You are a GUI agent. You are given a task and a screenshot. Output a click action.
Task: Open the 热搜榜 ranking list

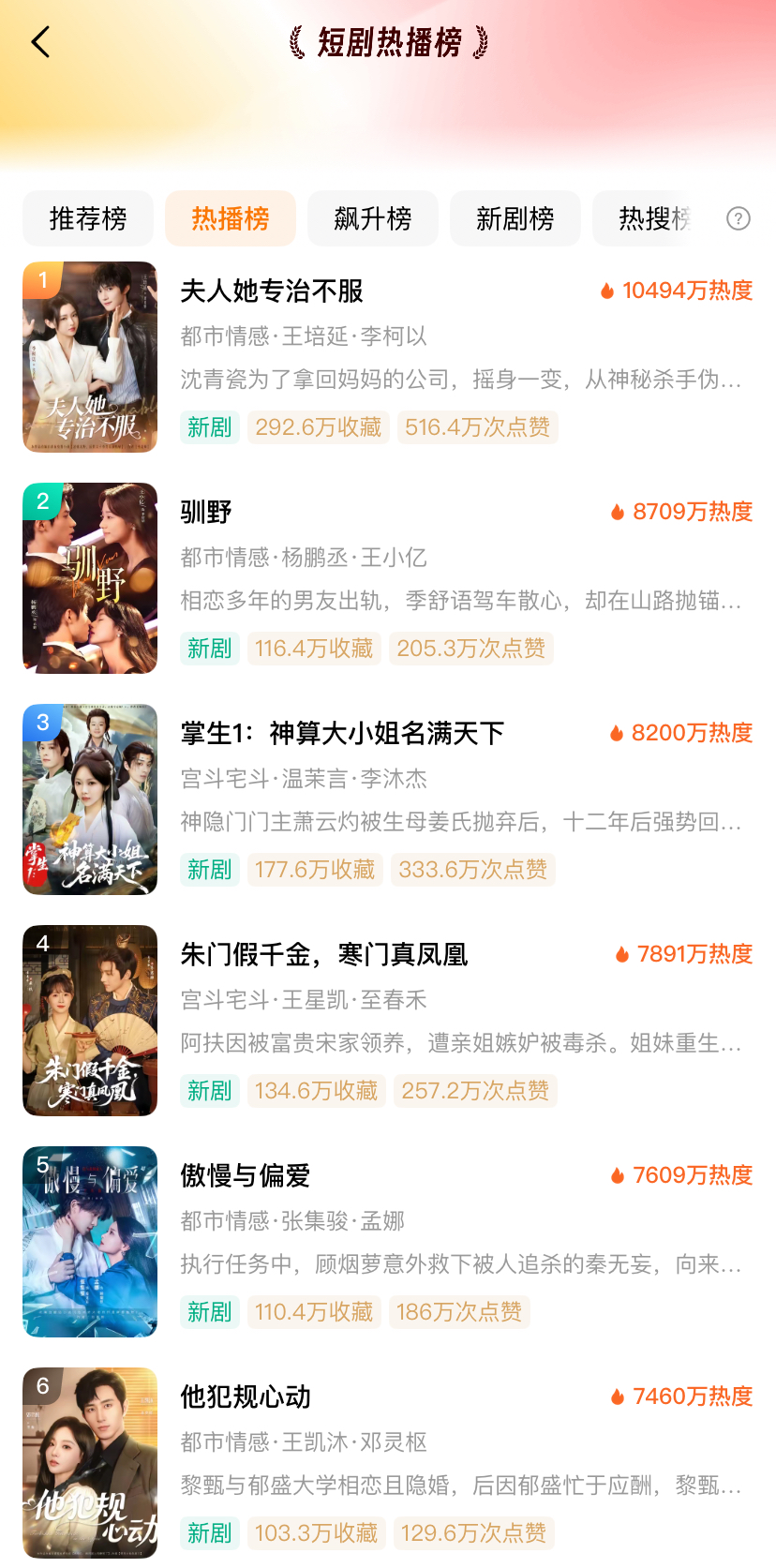point(656,218)
